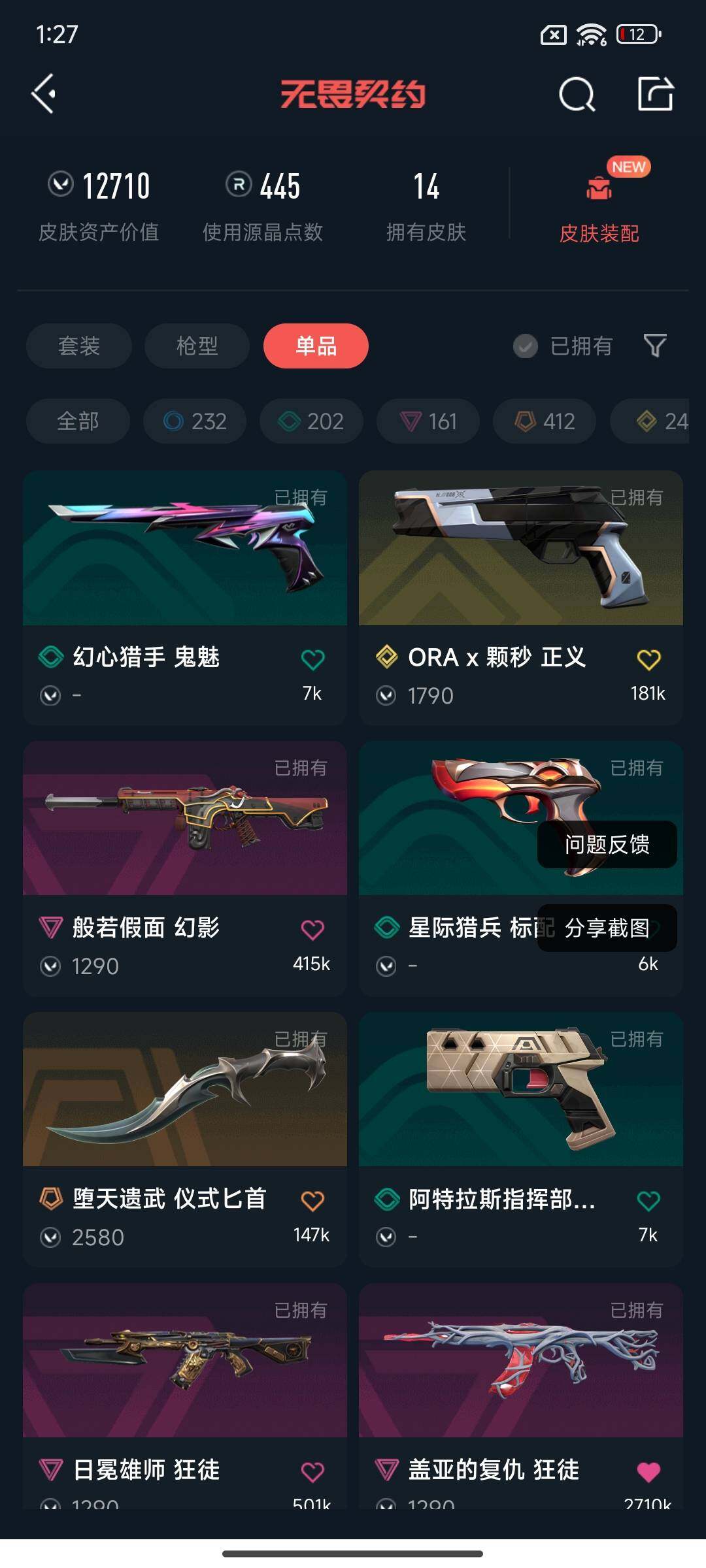Viewport: 706px width, 1568px height.
Task: Open search in the top bar
Action: pos(577,95)
